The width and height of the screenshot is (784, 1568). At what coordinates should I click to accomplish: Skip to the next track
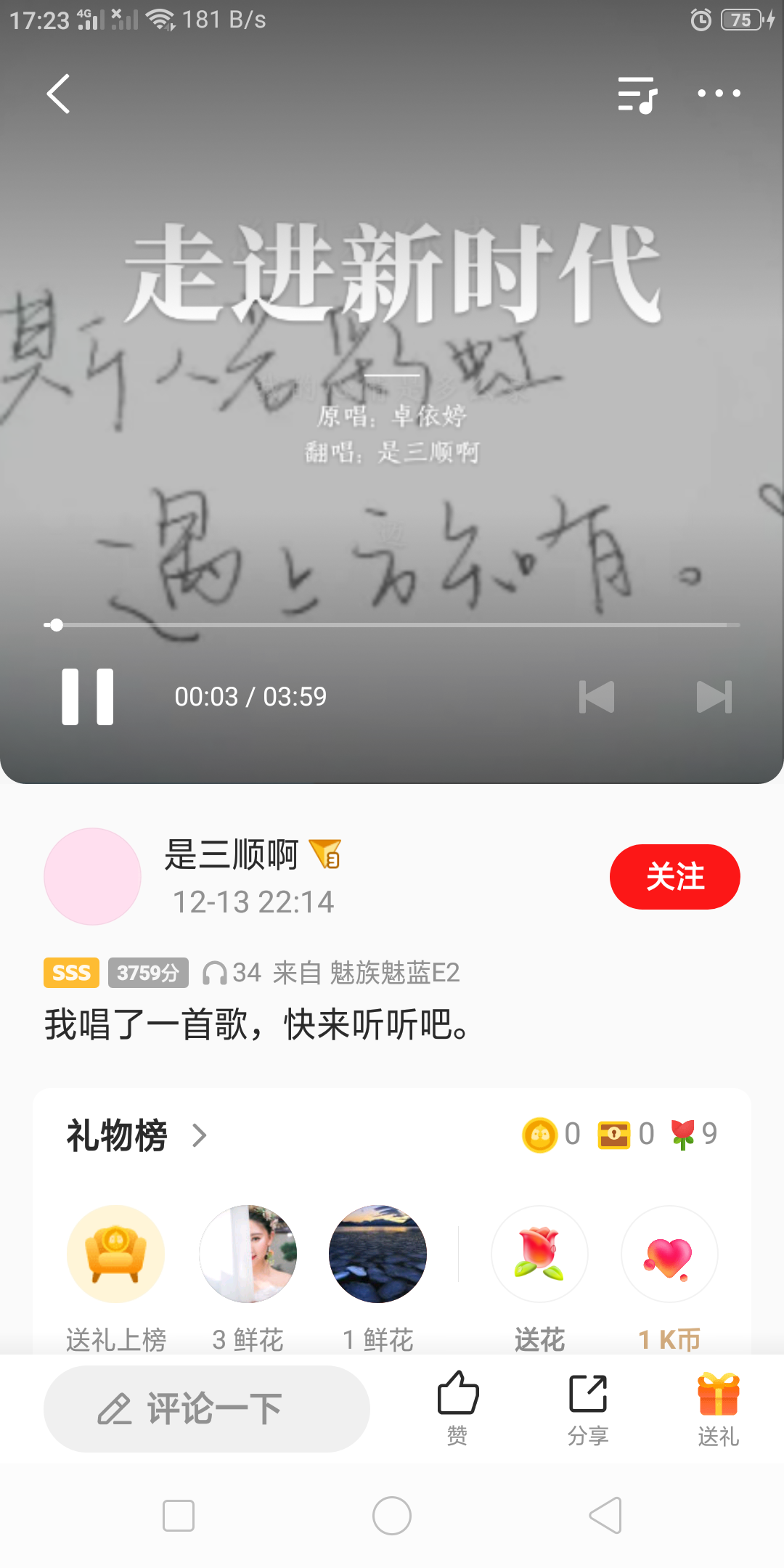(x=714, y=697)
